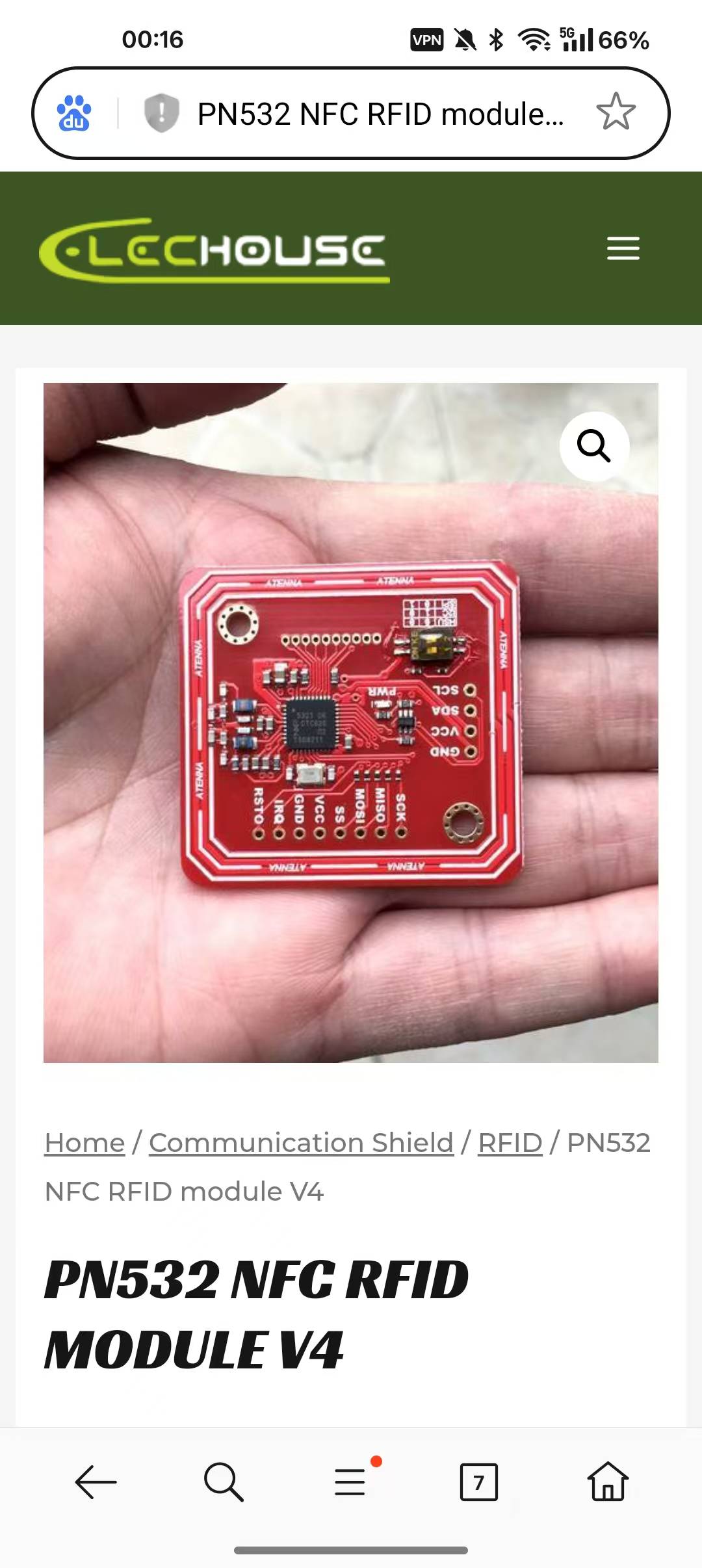Go back with the browser back arrow

96,1482
